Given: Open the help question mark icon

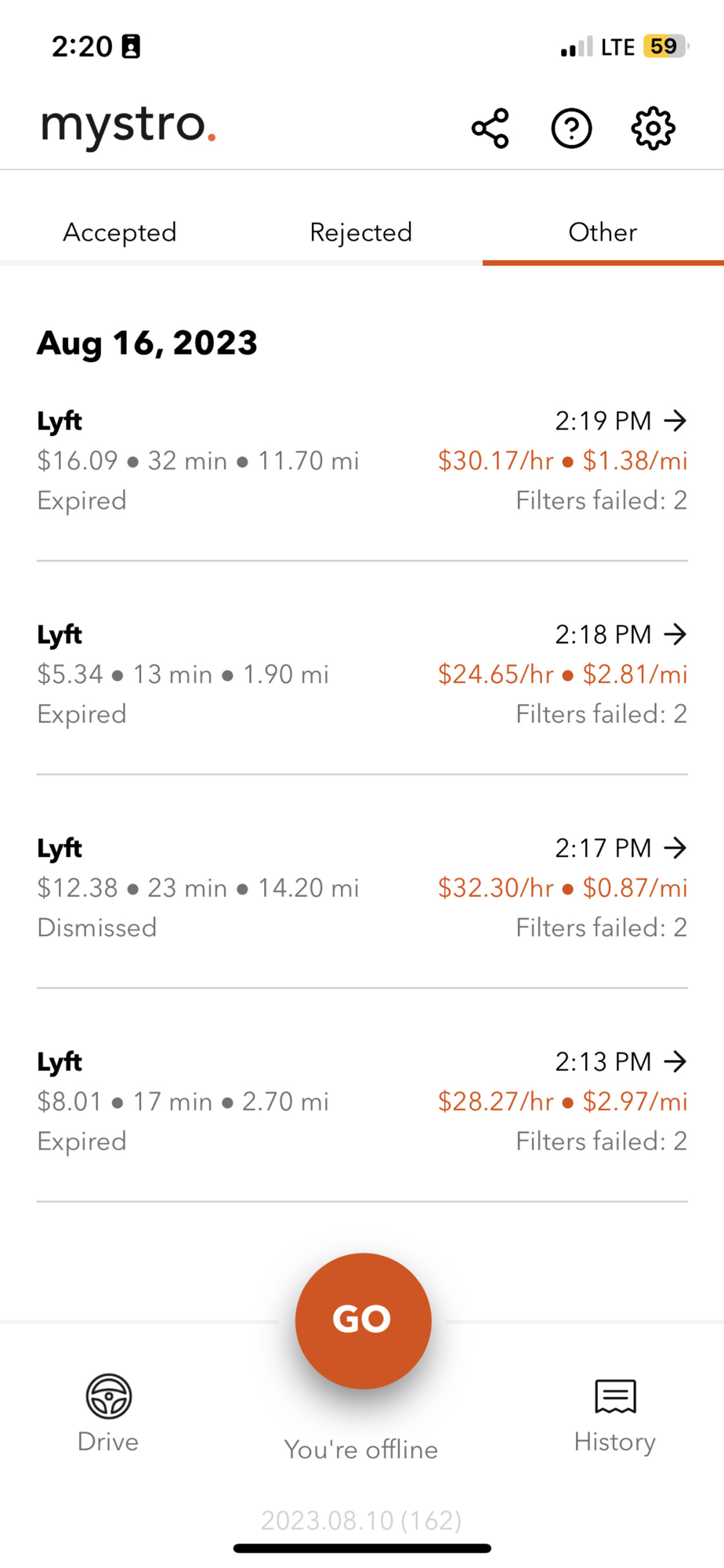Looking at the screenshot, I should pos(571,129).
